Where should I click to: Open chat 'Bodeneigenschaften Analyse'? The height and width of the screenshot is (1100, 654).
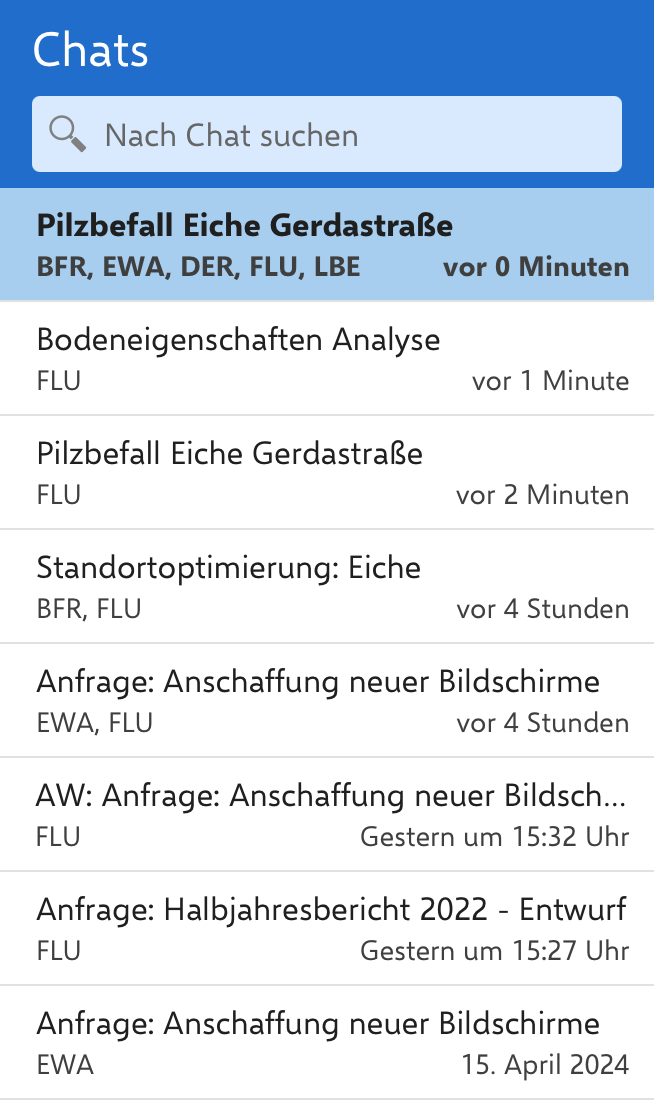pos(327,358)
